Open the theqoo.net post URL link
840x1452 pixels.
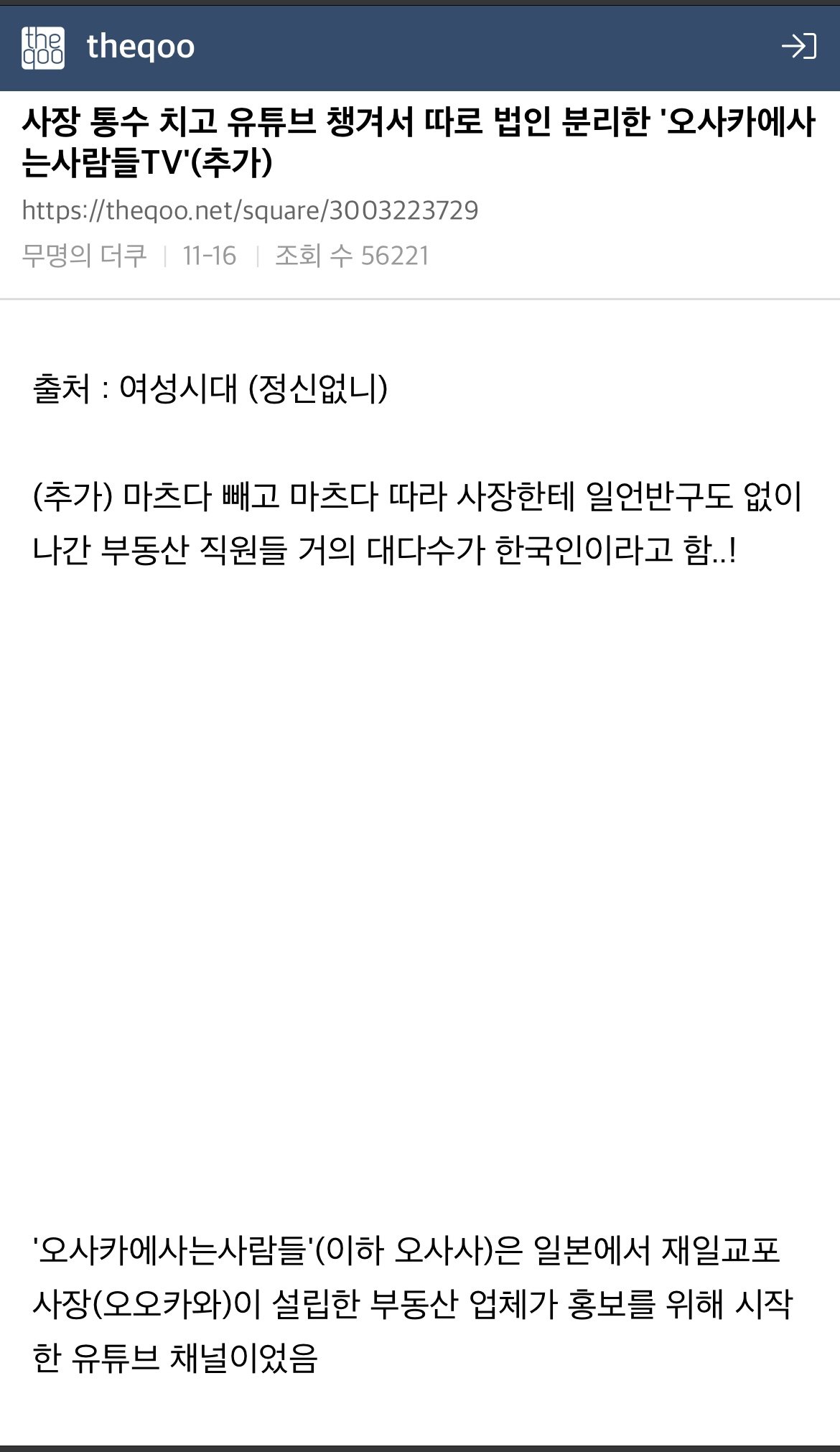(x=250, y=210)
